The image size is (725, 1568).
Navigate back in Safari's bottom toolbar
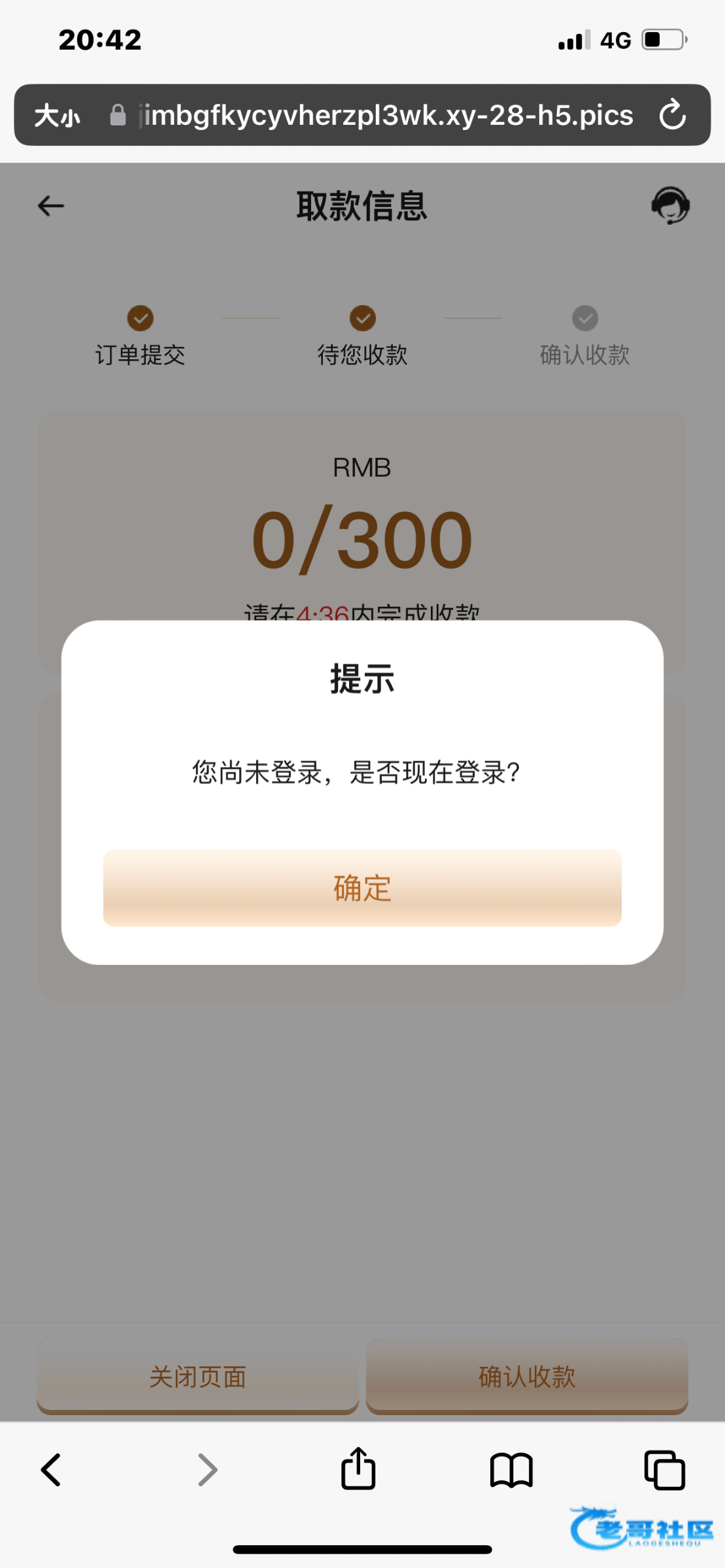point(51,1470)
